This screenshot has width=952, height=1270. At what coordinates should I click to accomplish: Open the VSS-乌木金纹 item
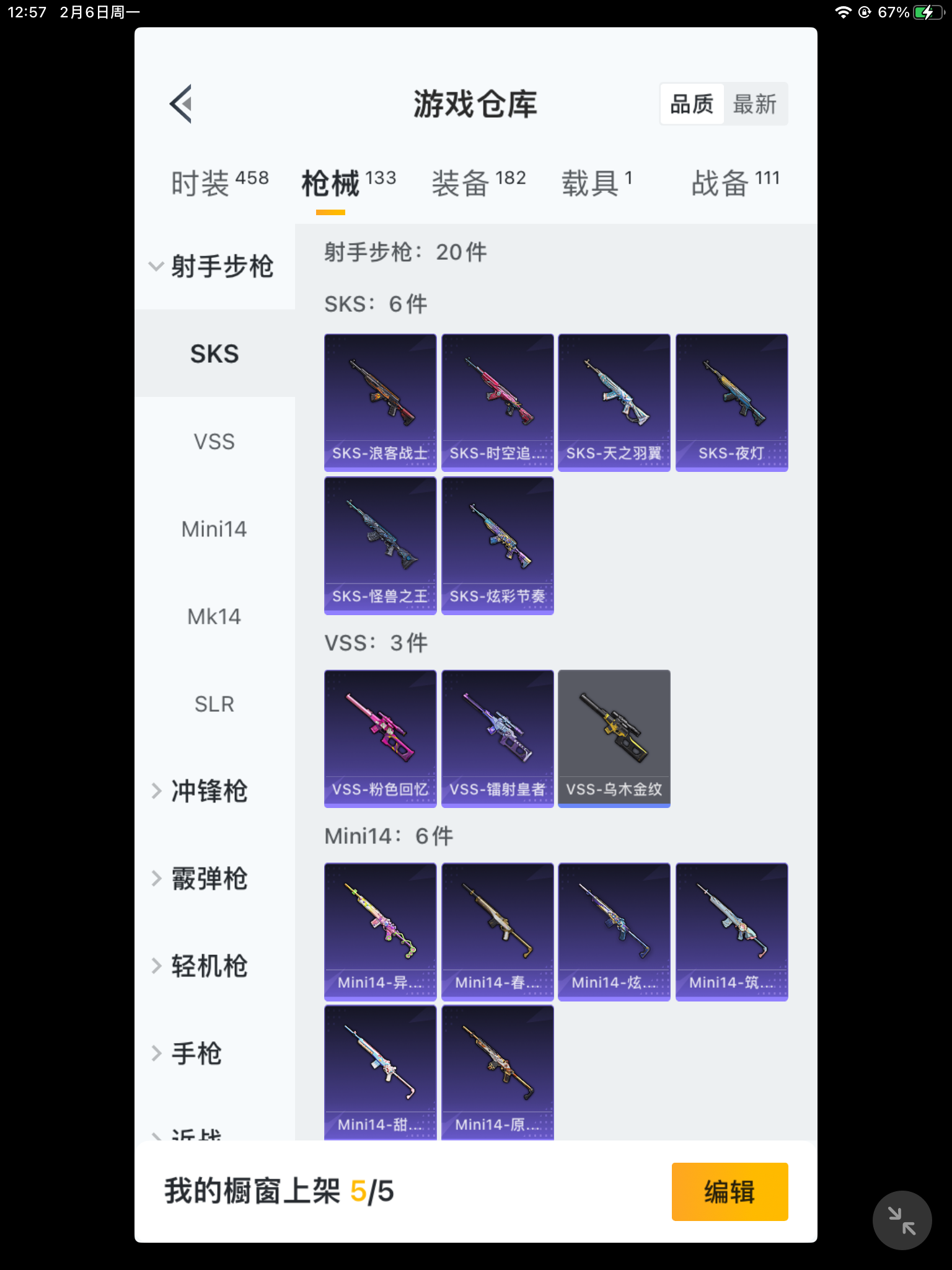coord(614,738)
